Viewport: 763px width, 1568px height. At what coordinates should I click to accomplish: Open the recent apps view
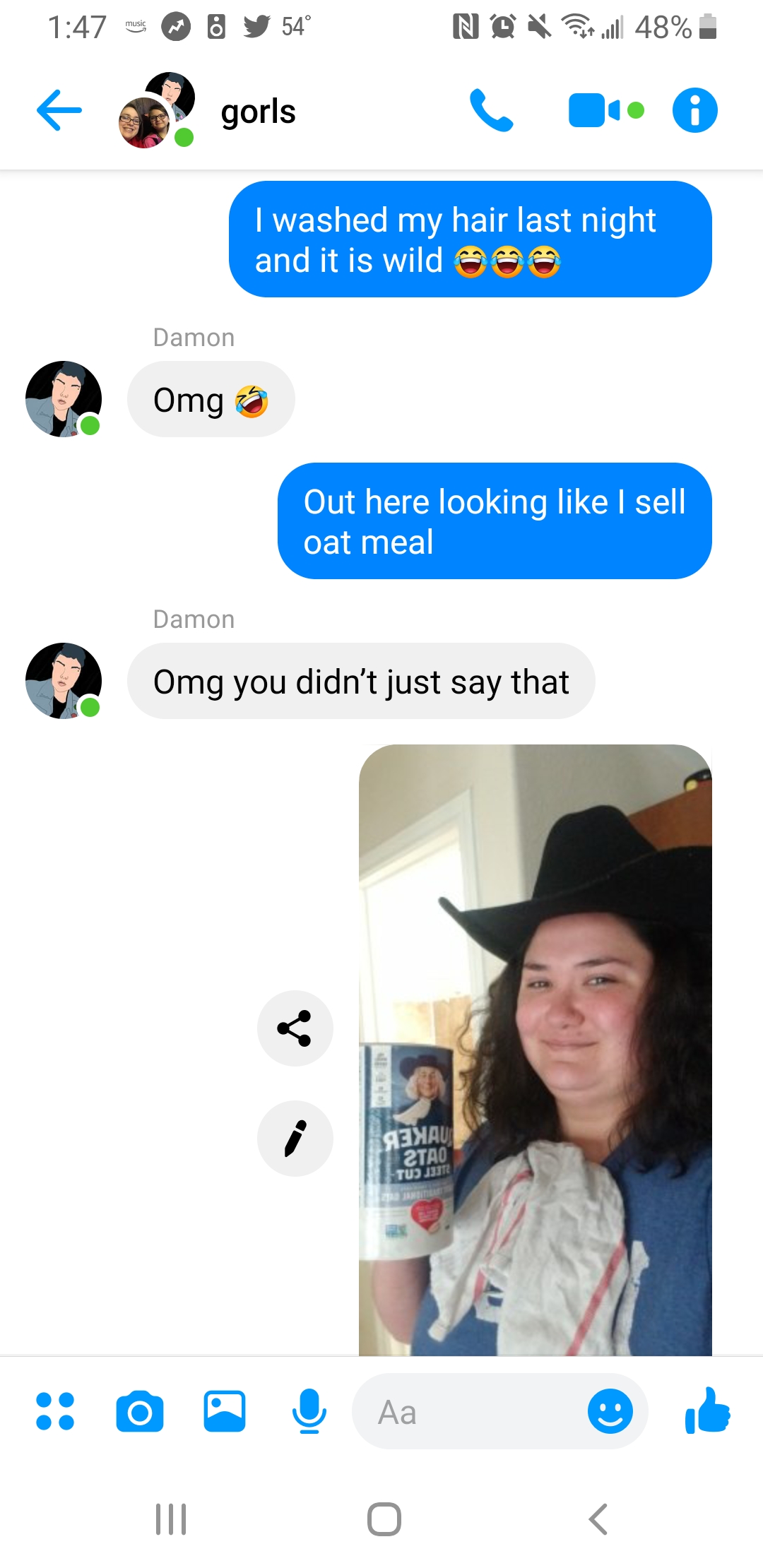coord(170,1519)
